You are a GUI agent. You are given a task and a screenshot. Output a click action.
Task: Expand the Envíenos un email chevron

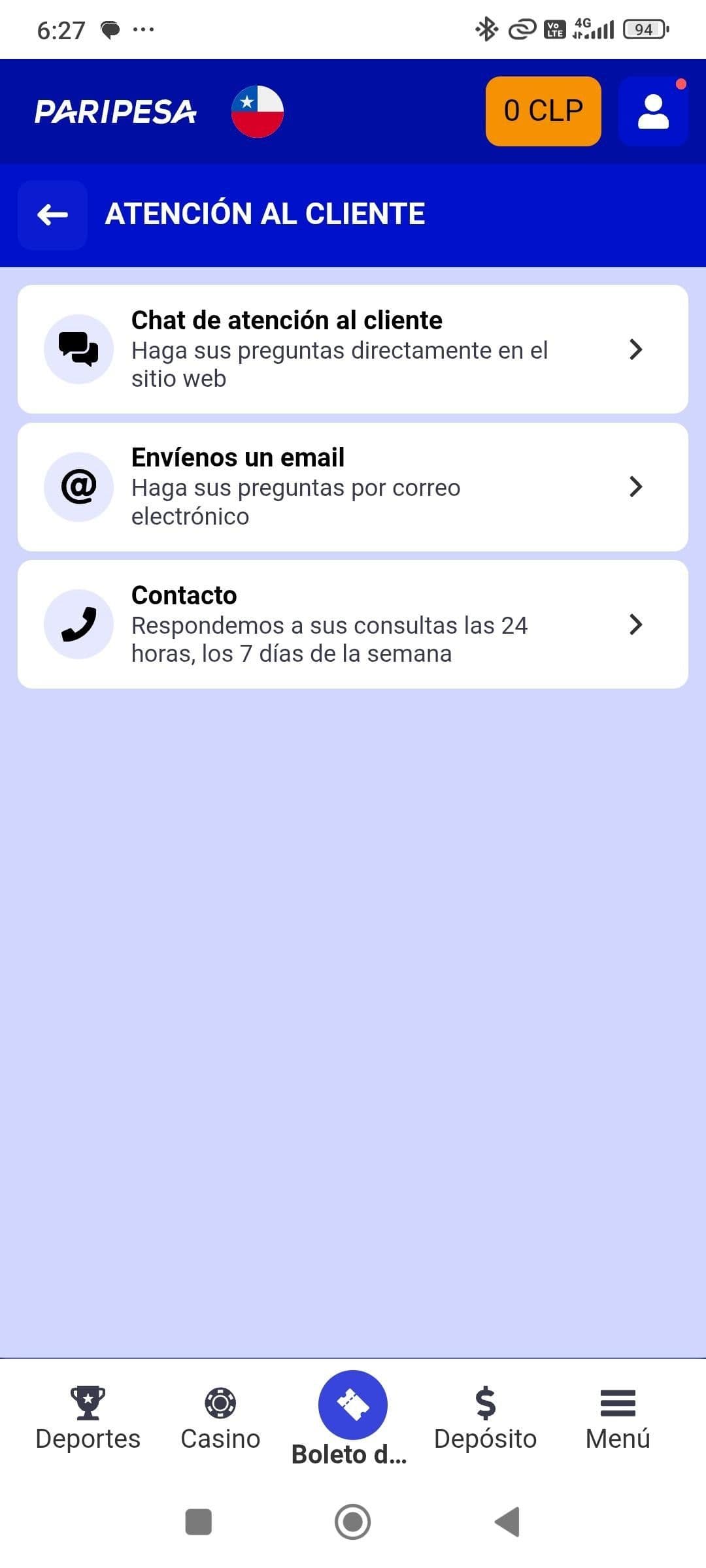click(635, 487)
